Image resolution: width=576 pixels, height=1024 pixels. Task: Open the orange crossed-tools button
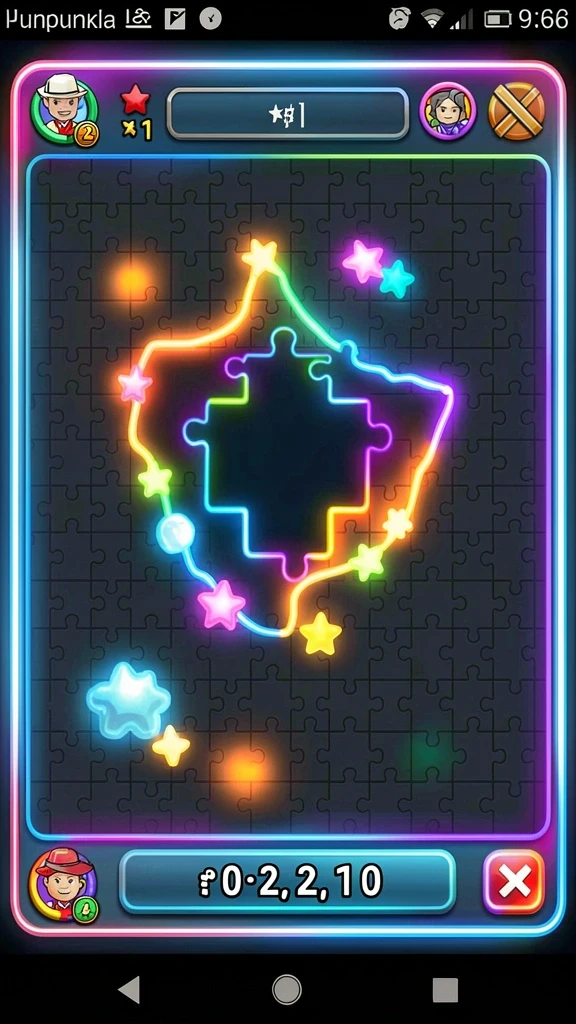[x=517, y=111]
